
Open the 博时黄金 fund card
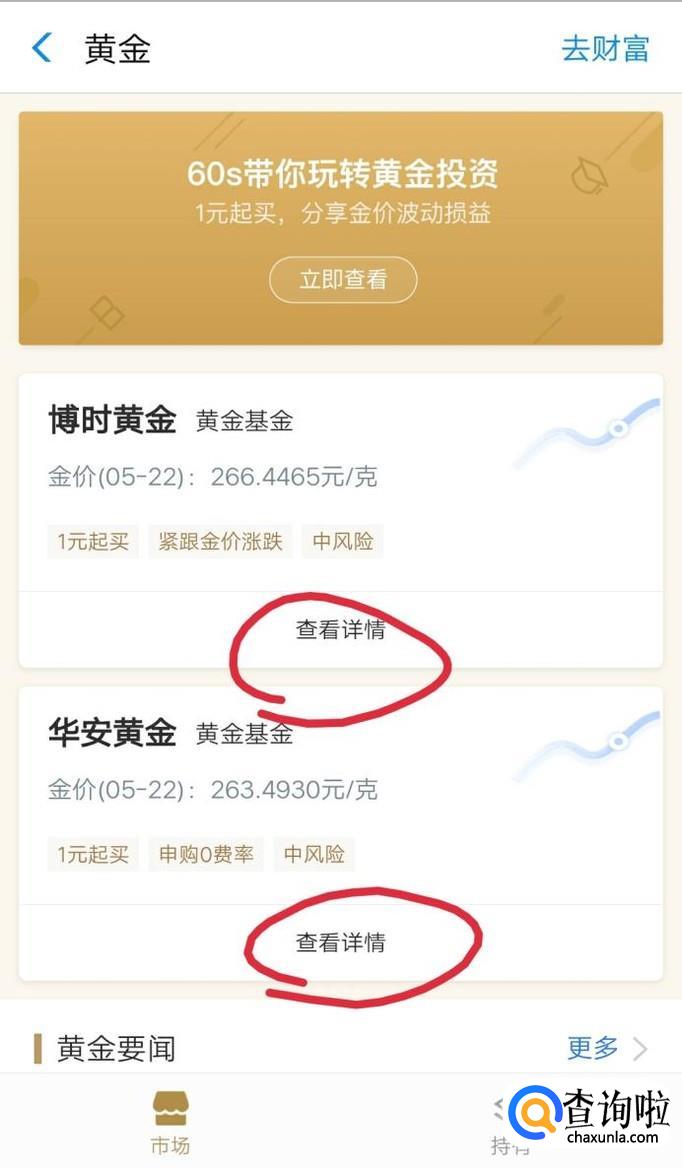point(112,421)
